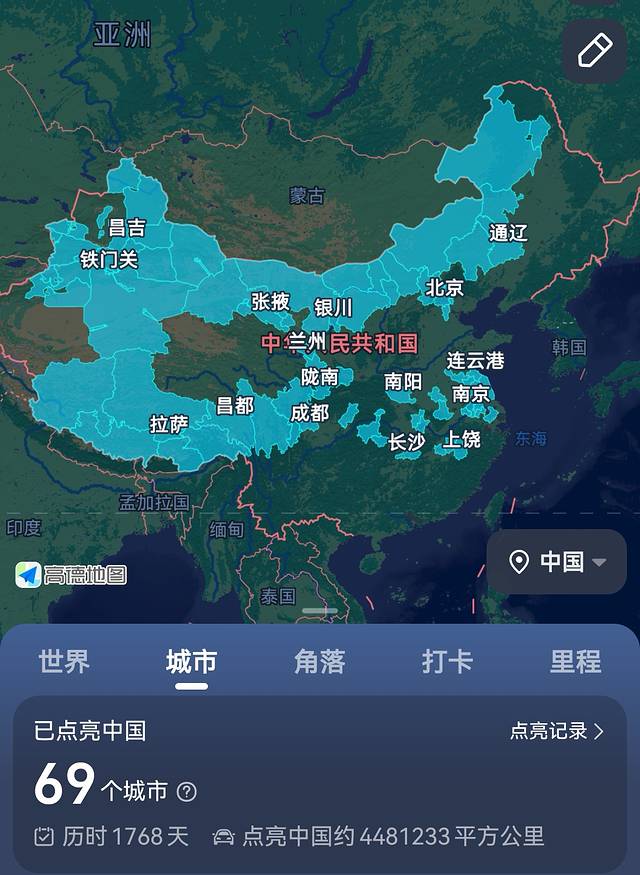This screenshot has width=640, height=875.
Task: Tap the help icon beside 个城市
Action: pyautogui.click(x=187, y=792)
